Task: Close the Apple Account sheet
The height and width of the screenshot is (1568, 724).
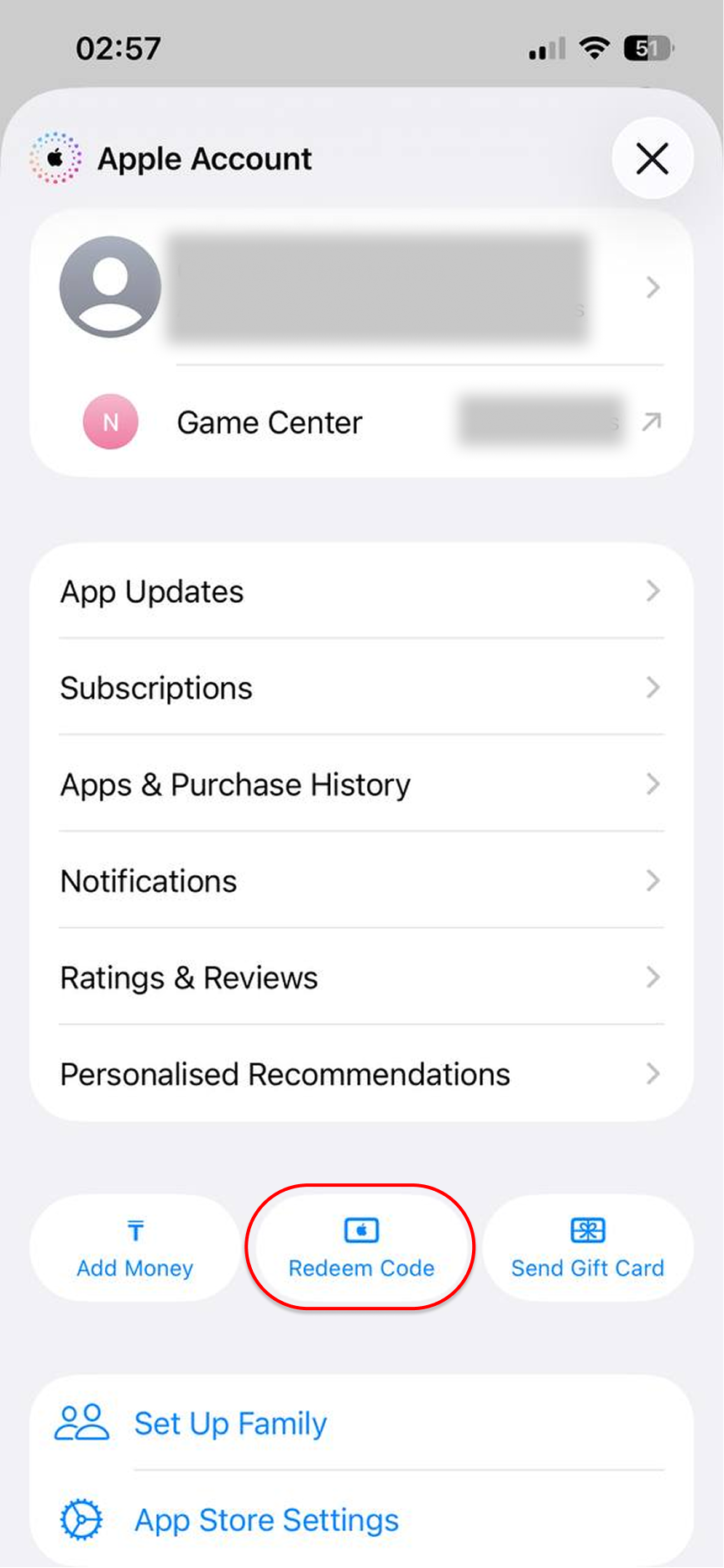Action: (x=652, y=158)
